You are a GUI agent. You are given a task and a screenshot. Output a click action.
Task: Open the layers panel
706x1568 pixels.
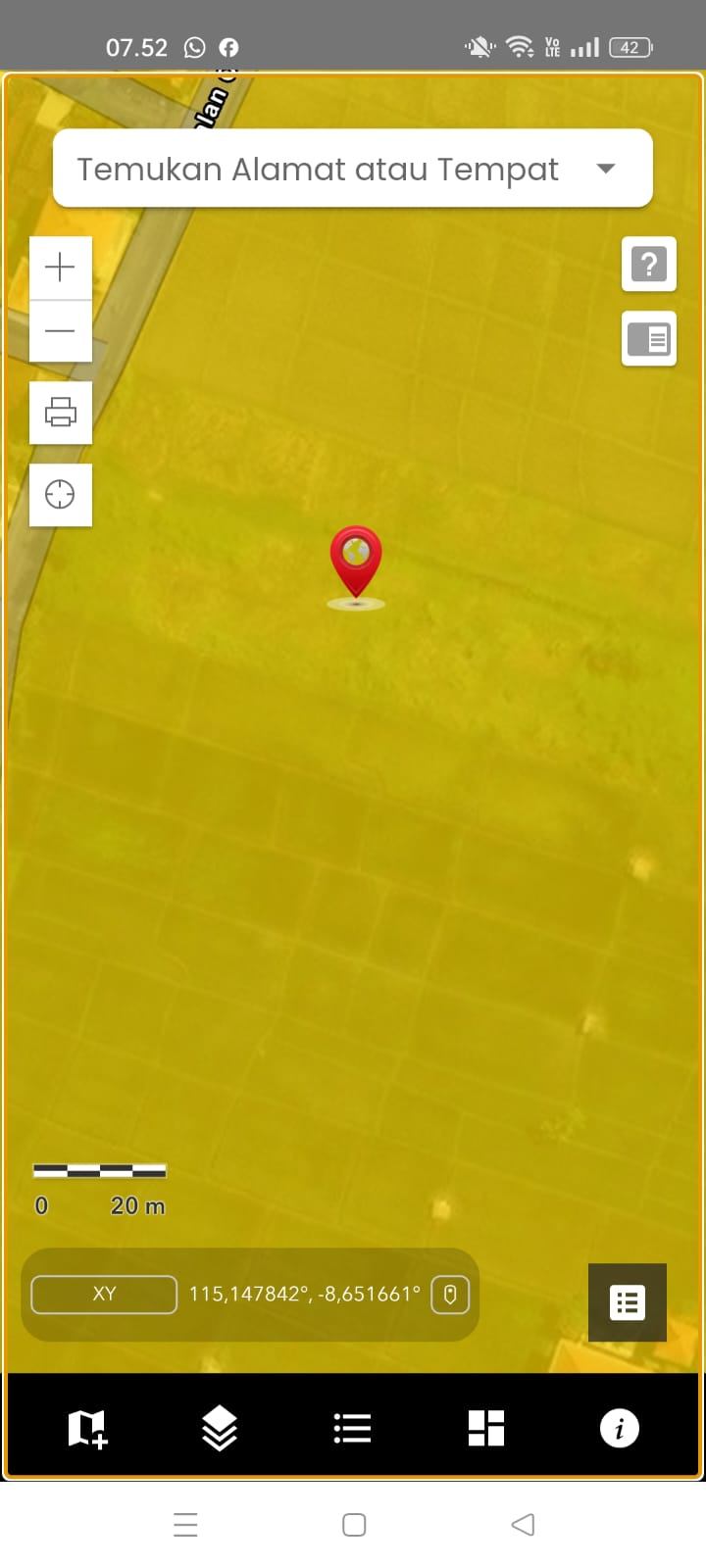[220, 1429]
